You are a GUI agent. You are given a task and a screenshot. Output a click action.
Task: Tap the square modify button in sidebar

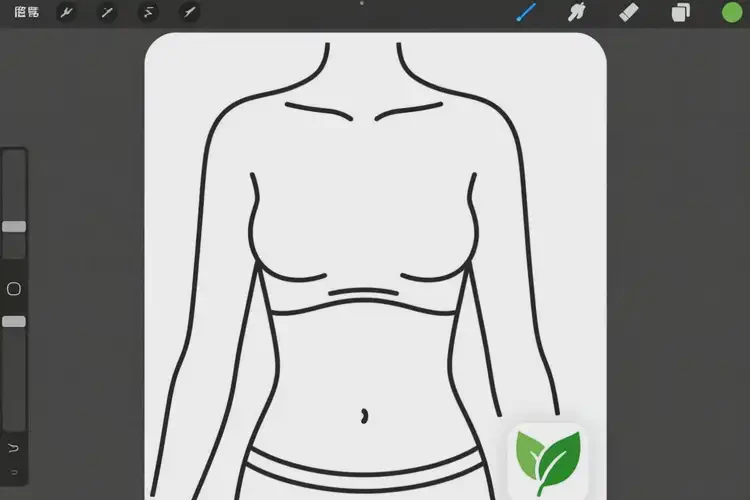click(x=14, y=289)
